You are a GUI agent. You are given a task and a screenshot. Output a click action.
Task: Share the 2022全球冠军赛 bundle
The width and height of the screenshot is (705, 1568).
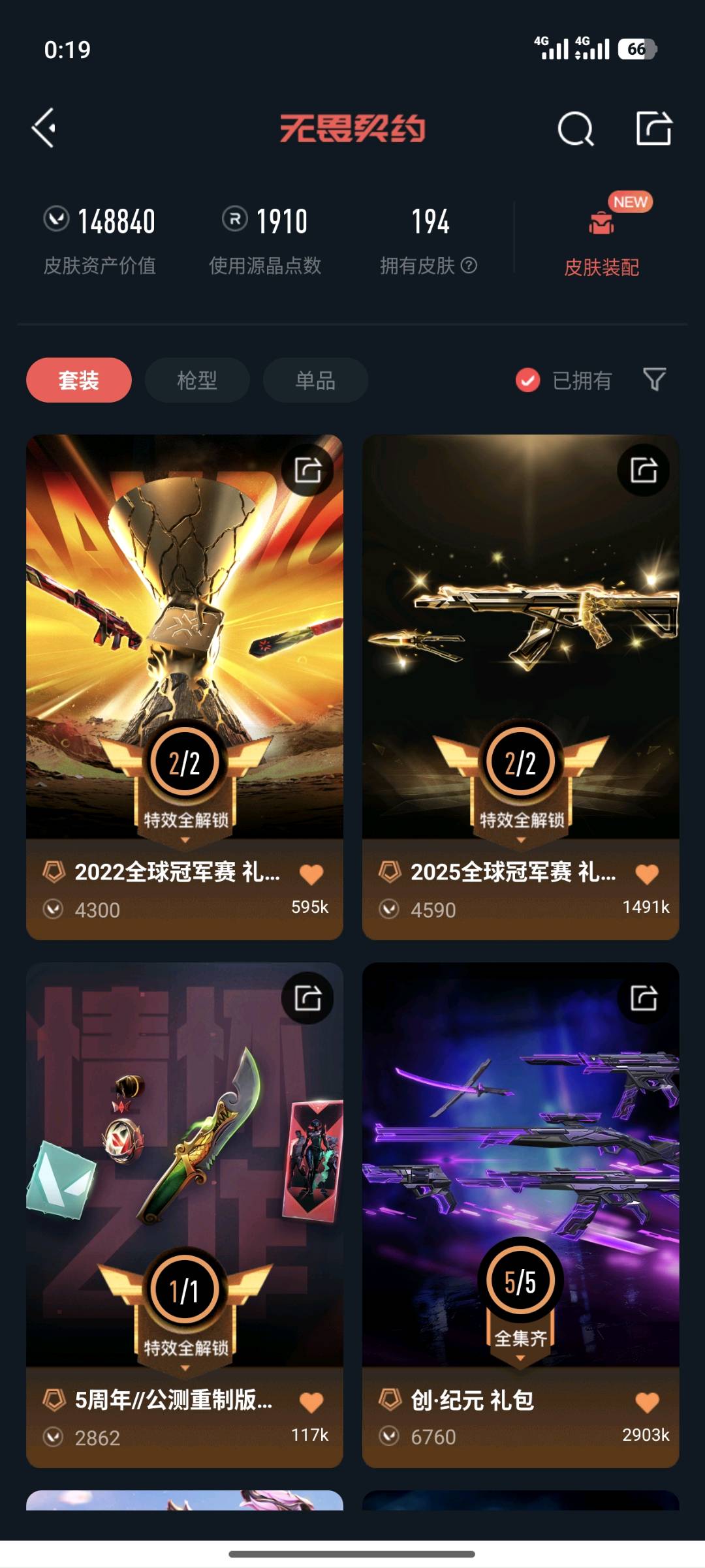[x=307, y=470]
